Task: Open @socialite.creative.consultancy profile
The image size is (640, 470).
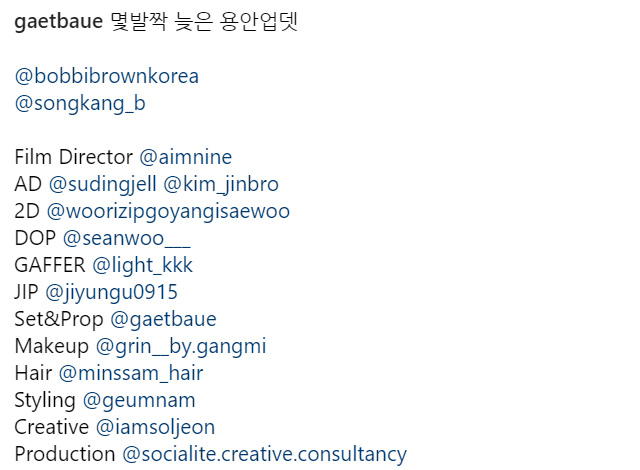Action: point(264,454)
